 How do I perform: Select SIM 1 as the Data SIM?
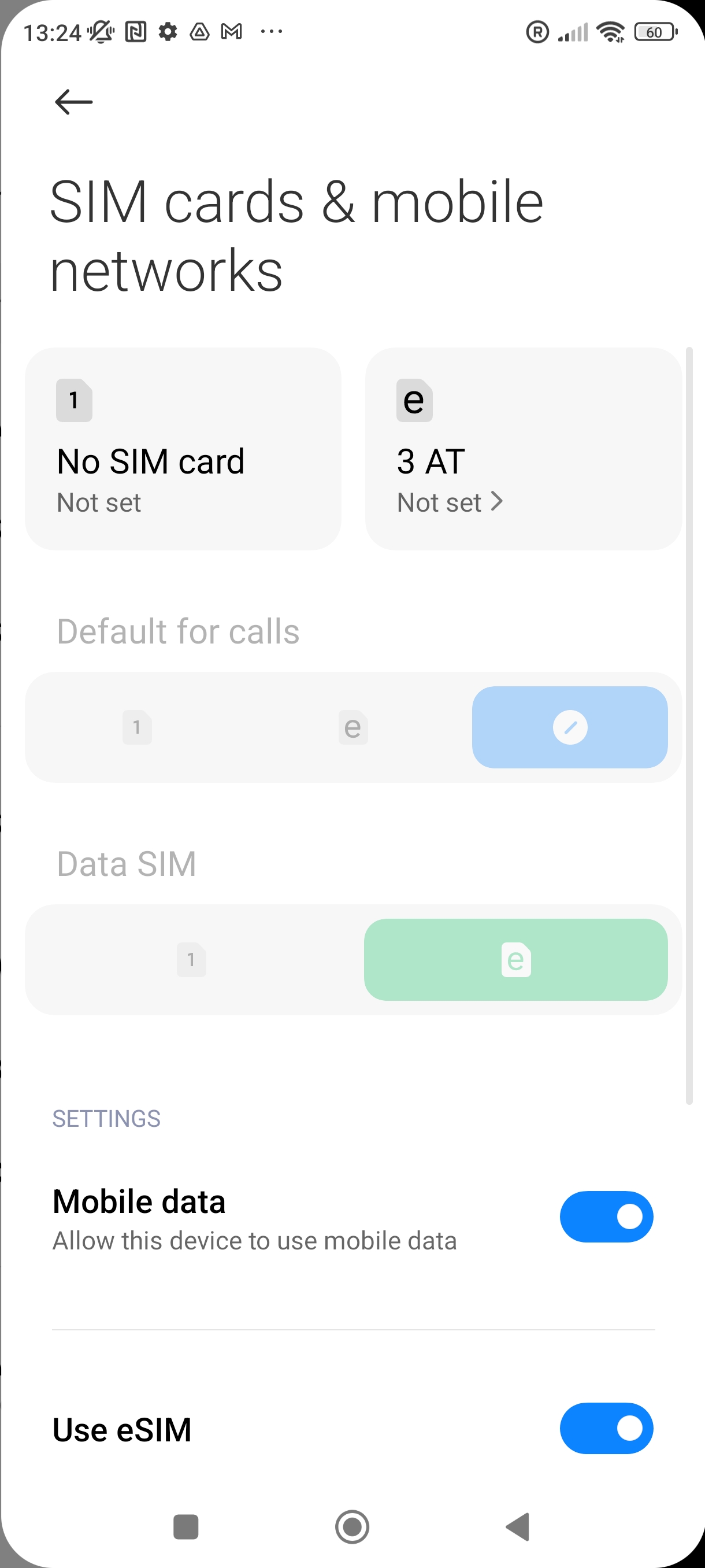click(191, 960)
